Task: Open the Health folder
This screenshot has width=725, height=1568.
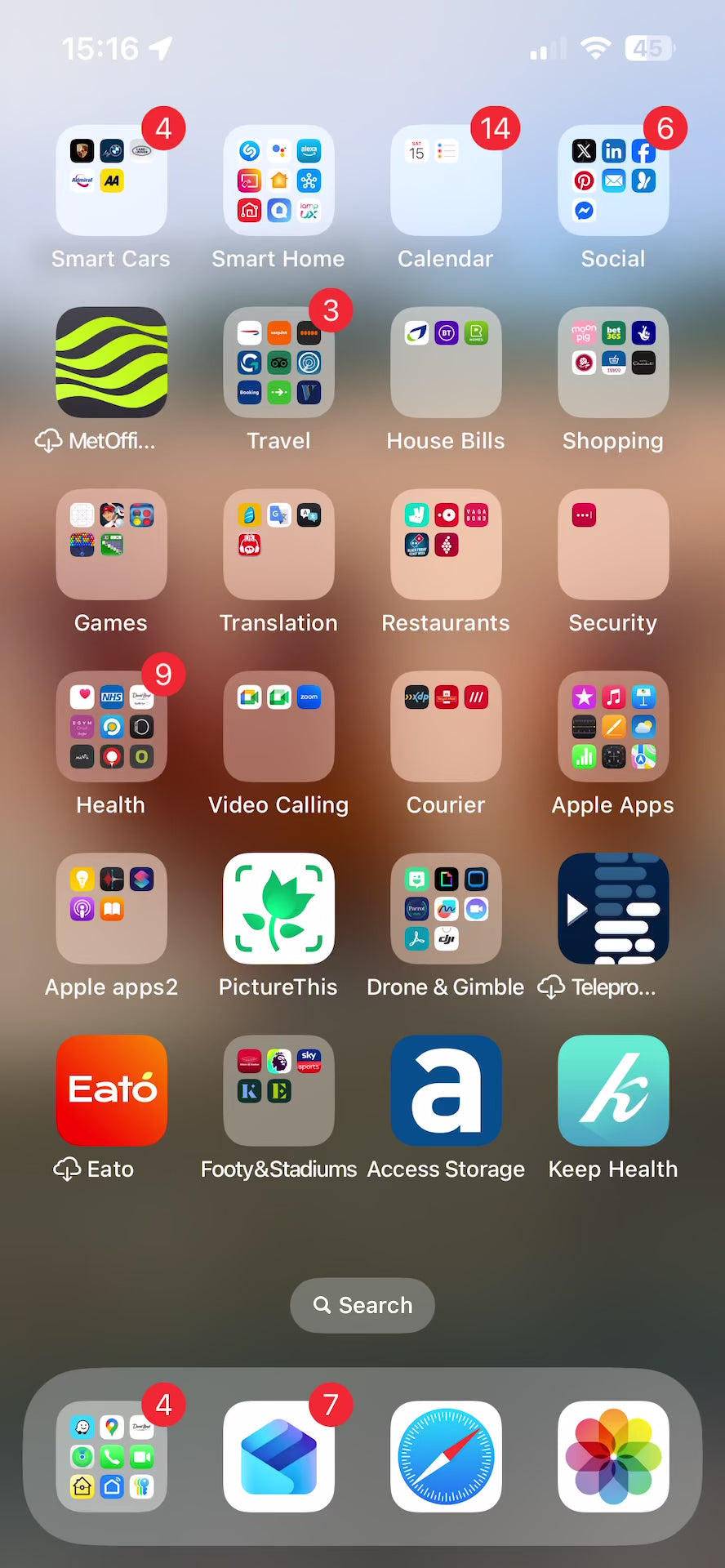Action: pyautogui.click(x=111, y=727)
